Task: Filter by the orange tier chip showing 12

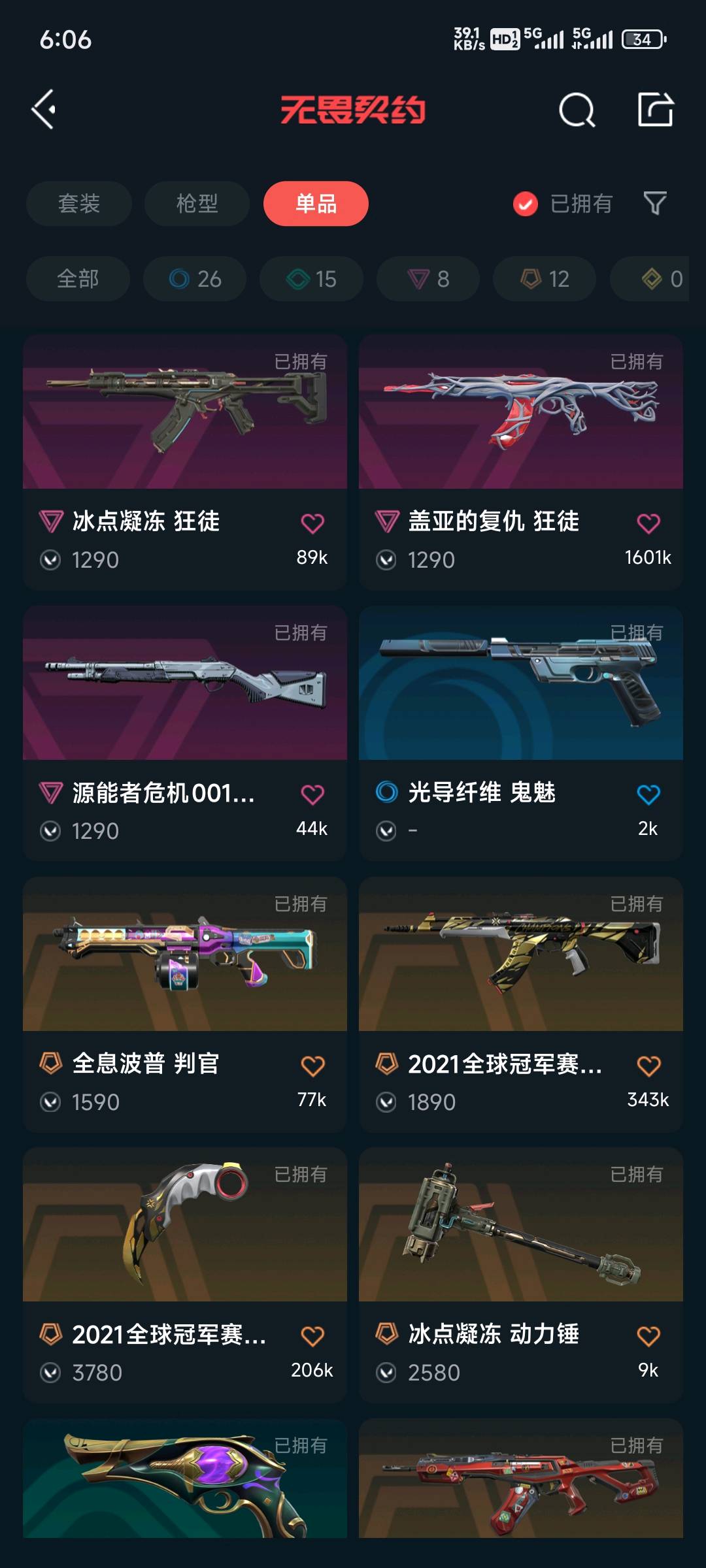Action: pyautogui.click(x=545, y=279)
